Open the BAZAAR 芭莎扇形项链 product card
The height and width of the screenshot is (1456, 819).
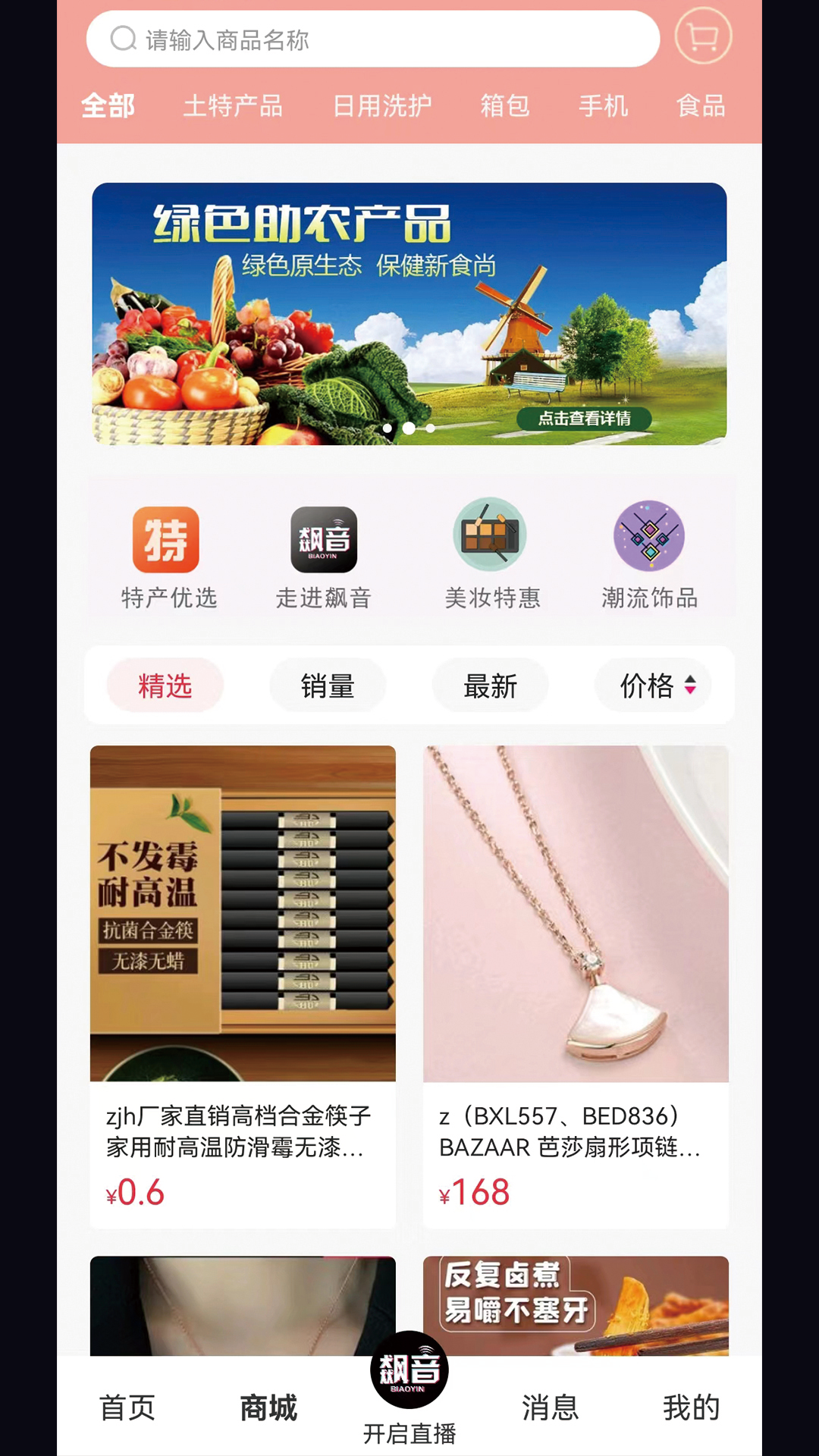[x=576, y=986]
